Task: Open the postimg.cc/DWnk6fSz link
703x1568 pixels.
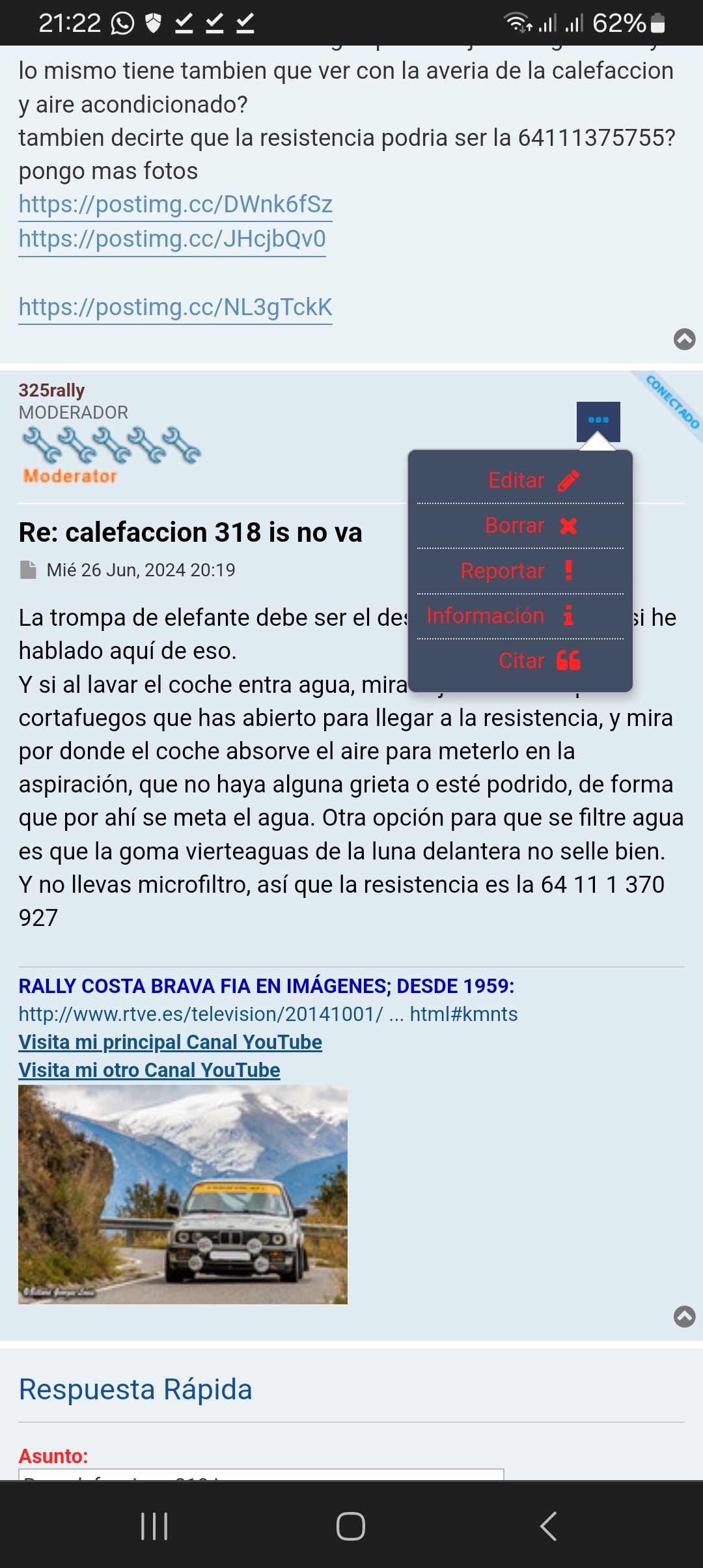Action: click(x=175, y=204)
